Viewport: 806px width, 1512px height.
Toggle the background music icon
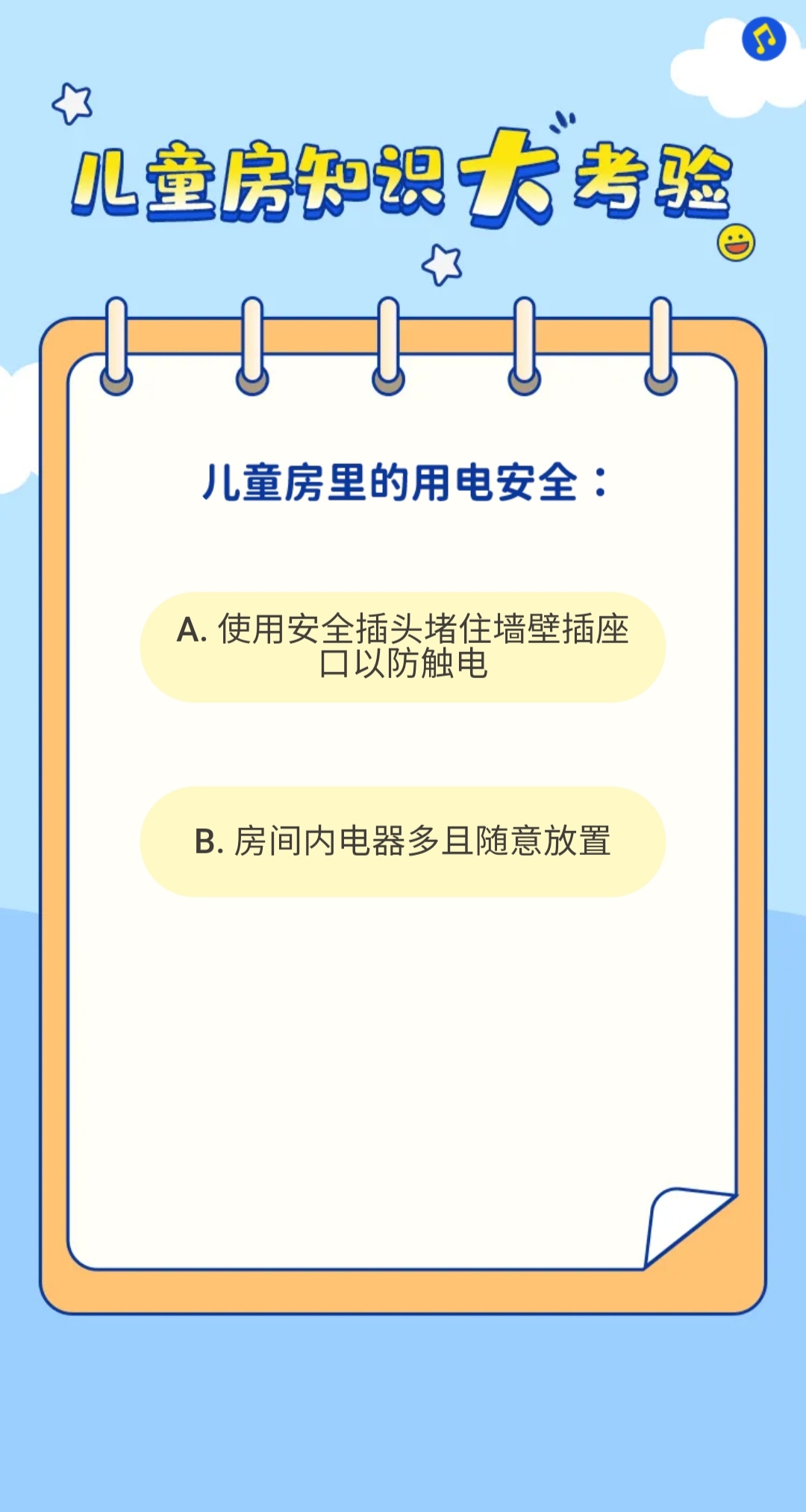(763, 39)
